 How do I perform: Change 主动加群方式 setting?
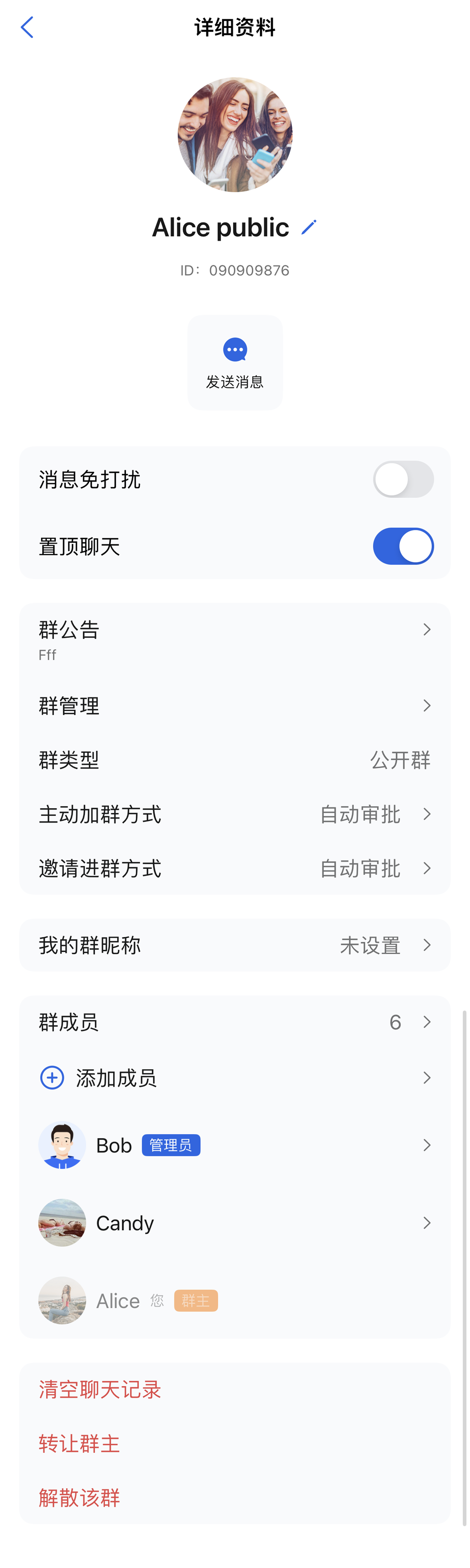235,814
